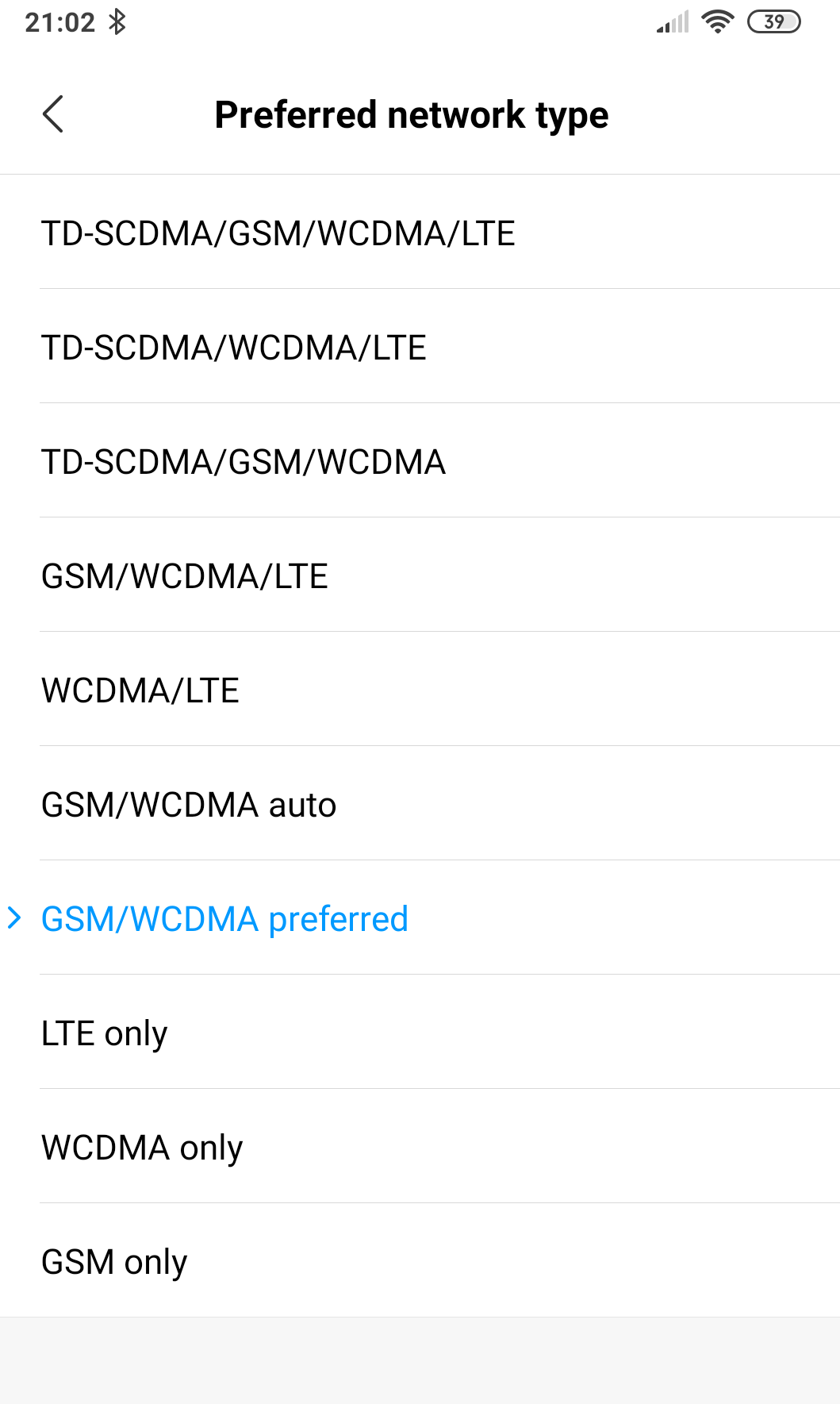Switch to LTE only
Screen dimensions: 840x1404
coord(105,1033)
